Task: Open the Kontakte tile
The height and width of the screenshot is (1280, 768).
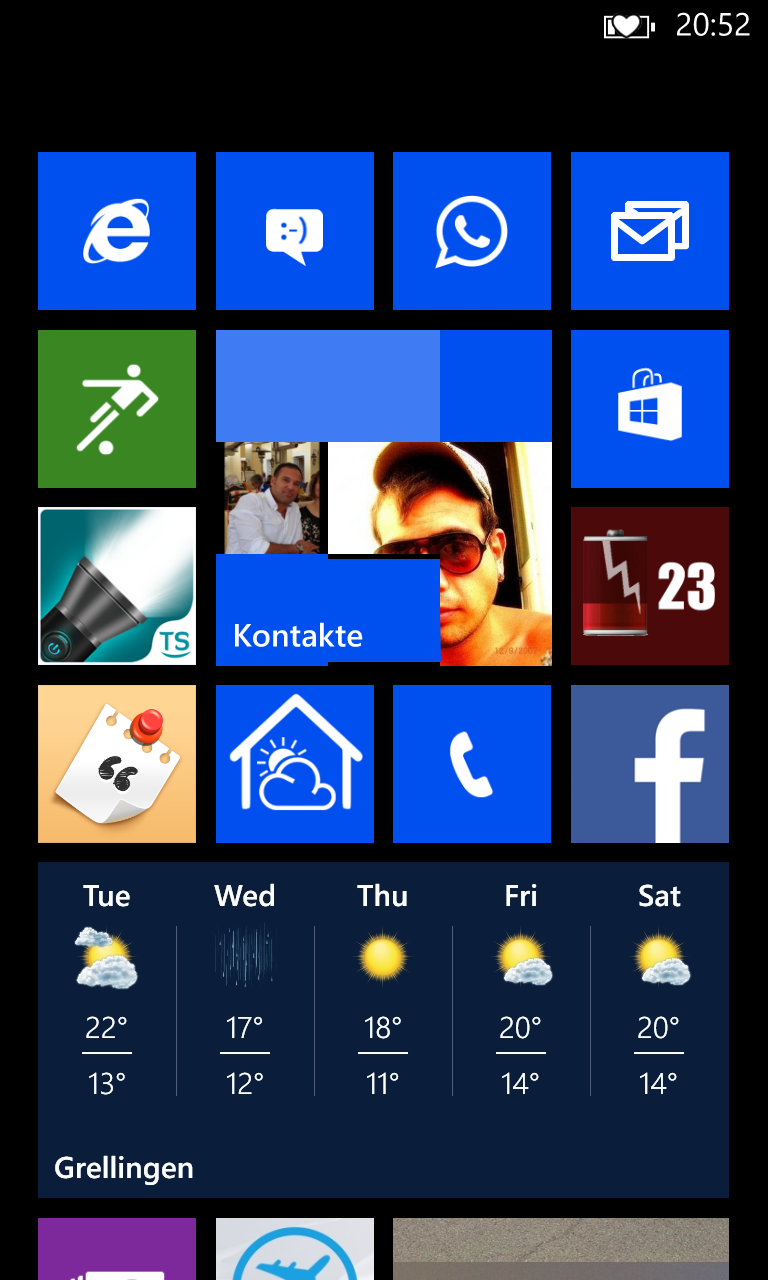Action: click(x=384, y=498)
